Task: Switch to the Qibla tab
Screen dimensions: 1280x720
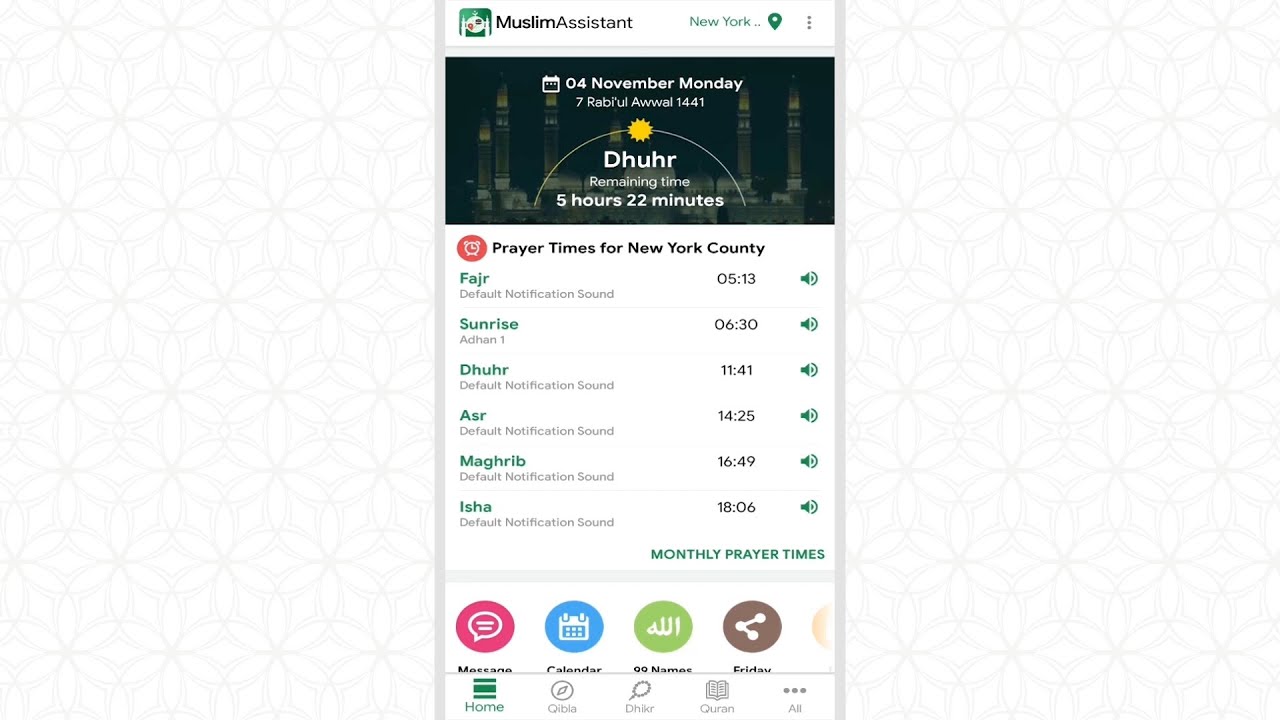Action: coord(562,697)
